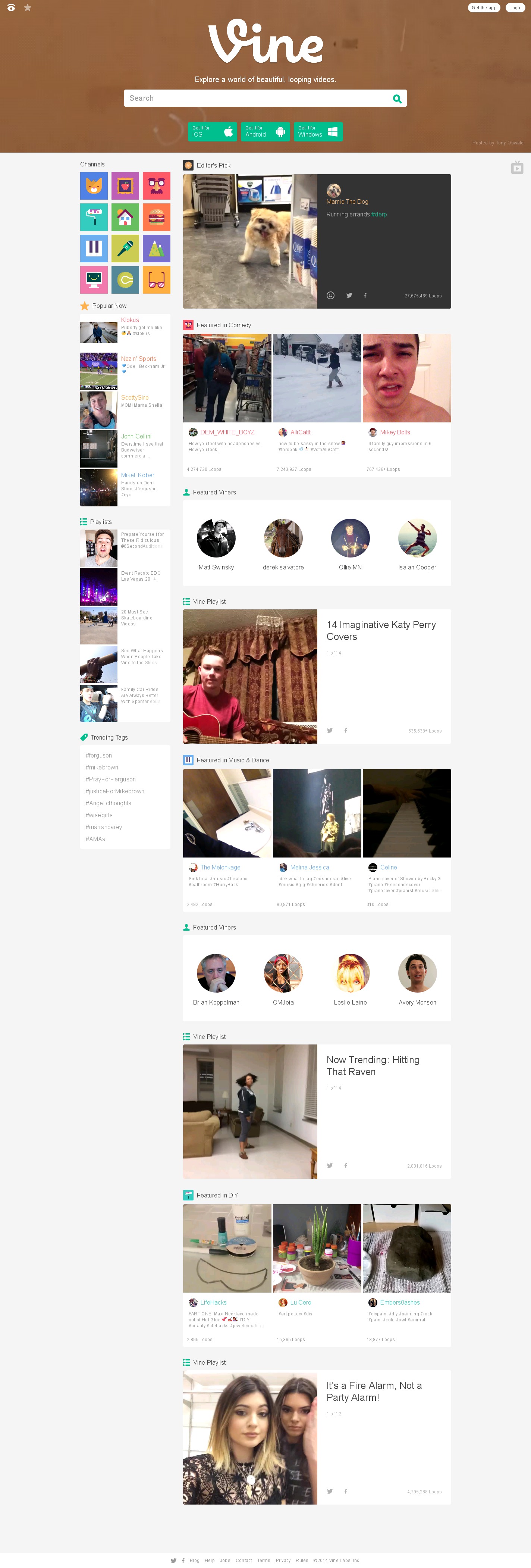Open the Privacy link in footer
This screenshot has height=1568, width=531.
point(283,1561)
